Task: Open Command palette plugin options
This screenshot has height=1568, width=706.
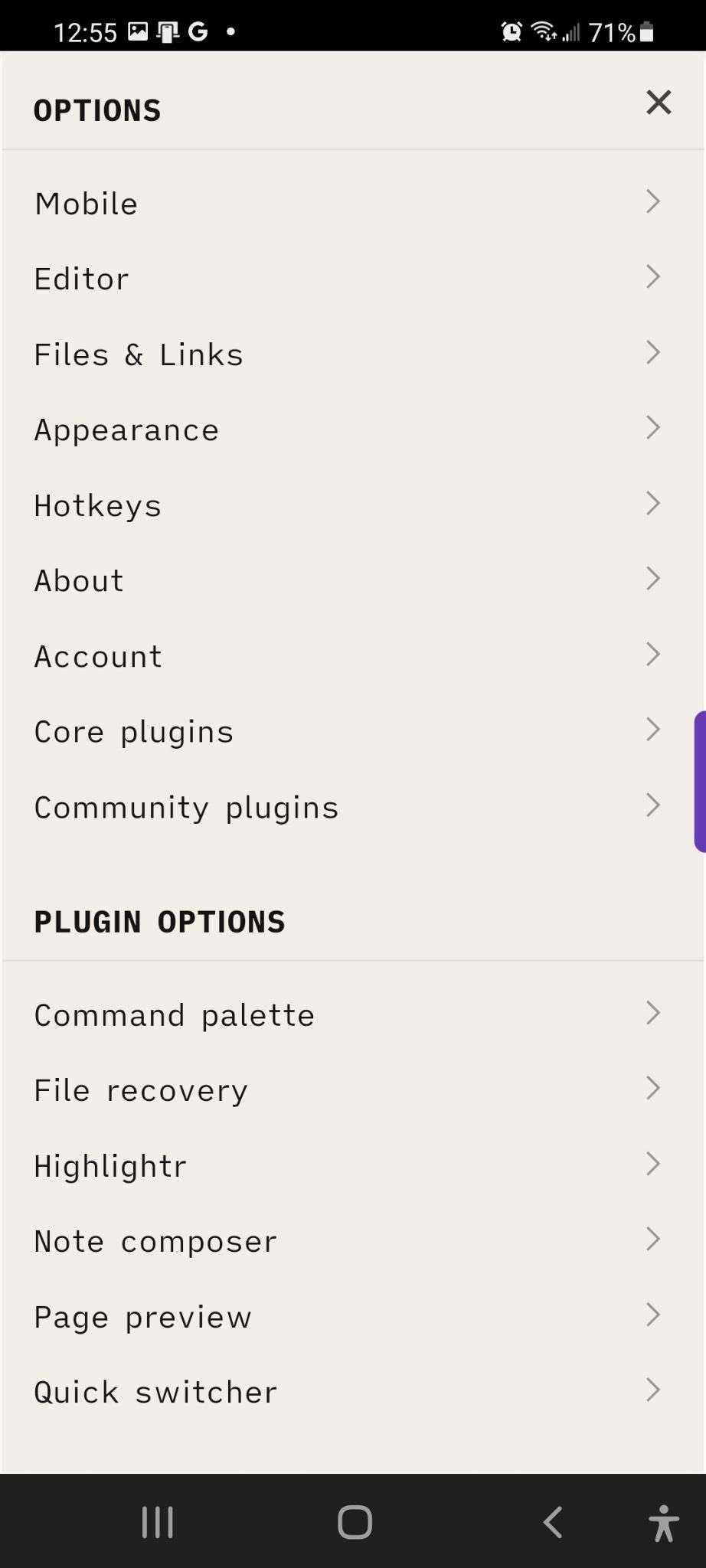Action: coord(352,1014)
